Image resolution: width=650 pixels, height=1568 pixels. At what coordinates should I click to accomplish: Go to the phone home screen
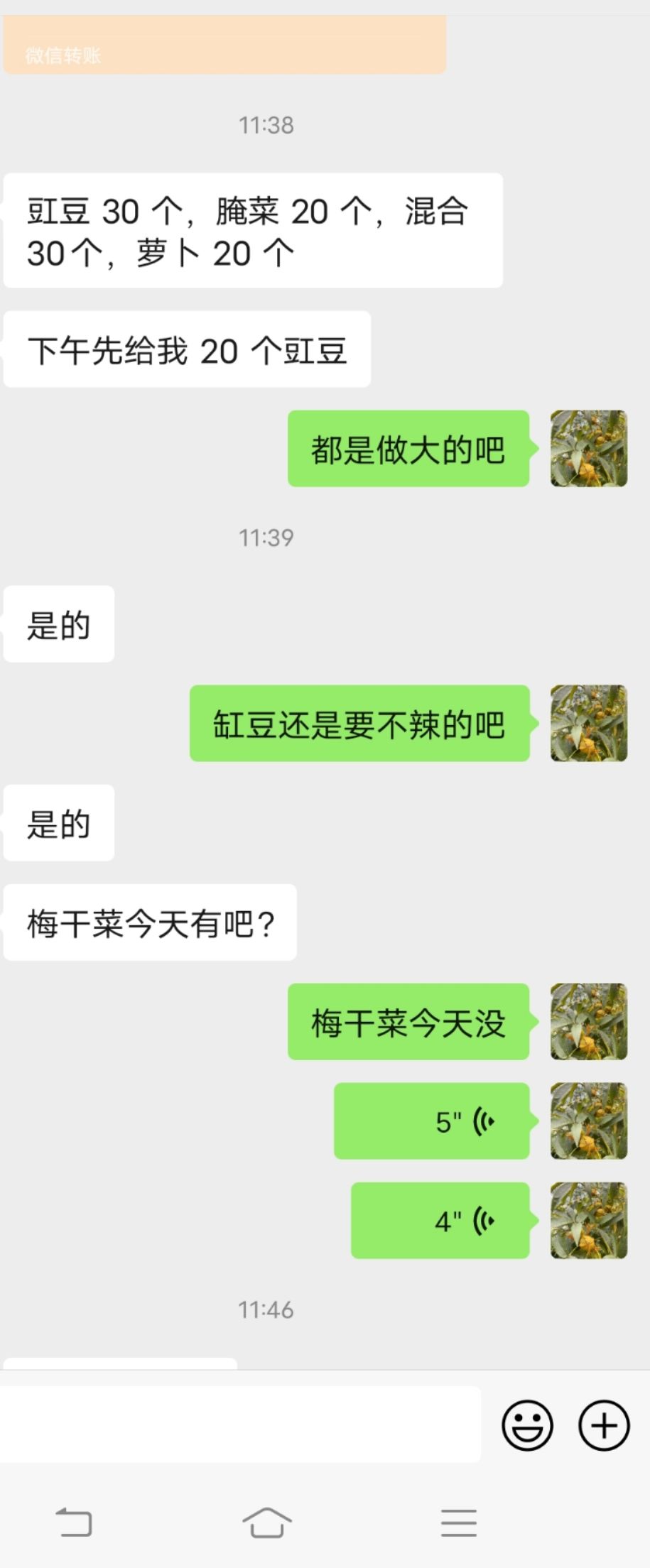(267, 1522)
